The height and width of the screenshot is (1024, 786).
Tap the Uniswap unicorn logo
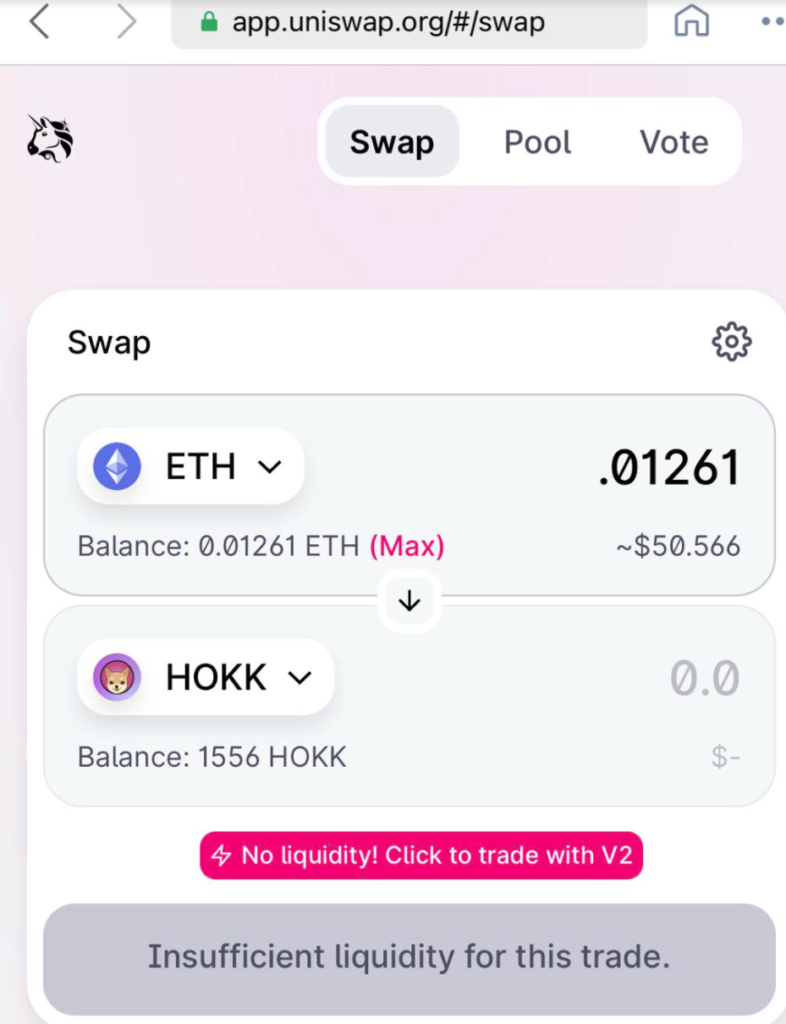click(x=50, y=138)
